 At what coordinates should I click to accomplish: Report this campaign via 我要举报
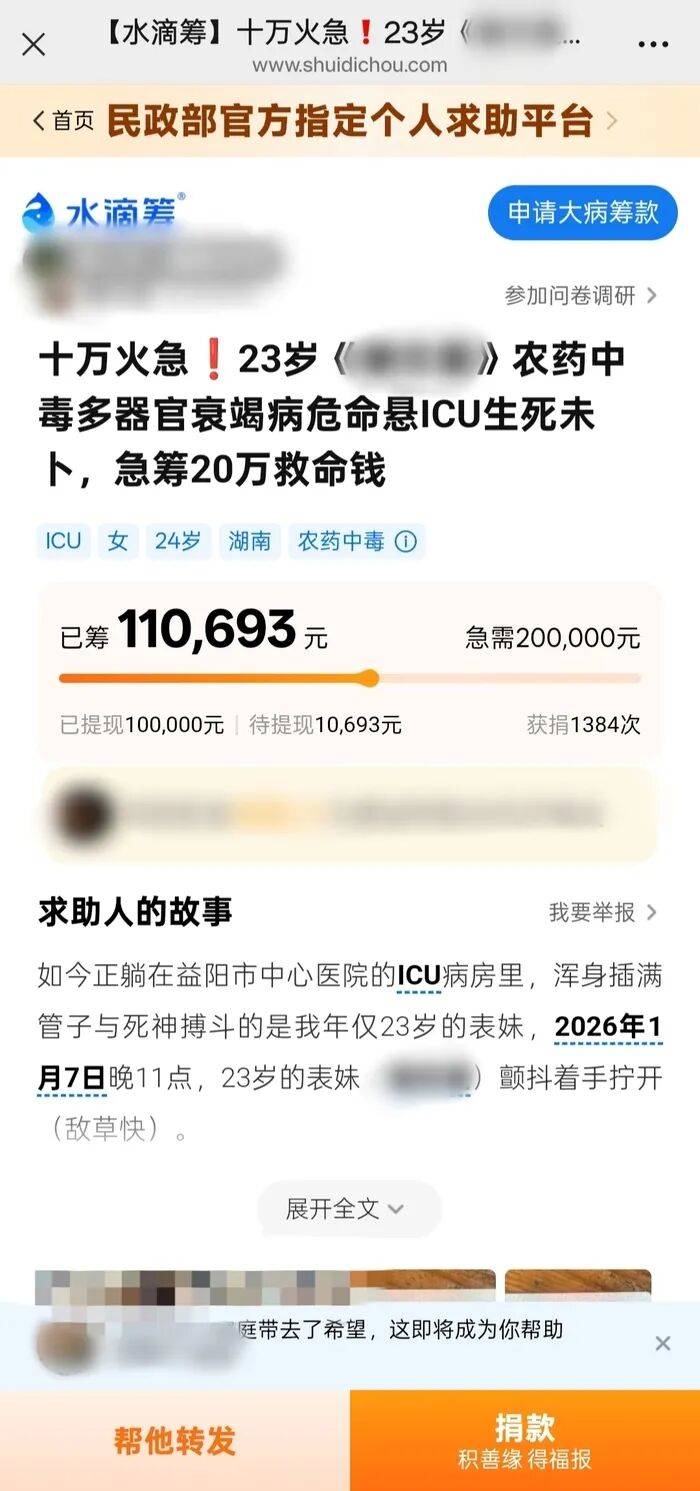click(x=602, y=912)
